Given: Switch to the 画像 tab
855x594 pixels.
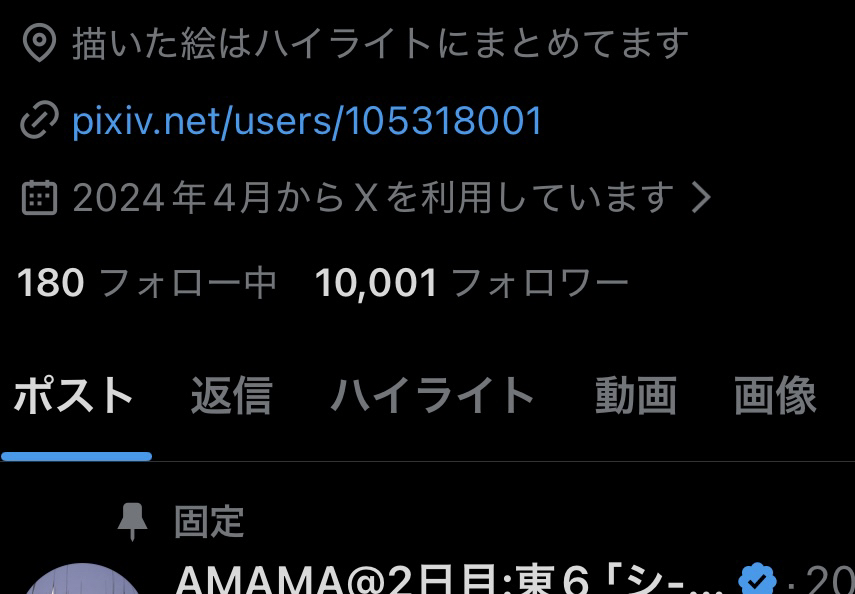Looking at the screenshot, I should (x=774, y=396).
